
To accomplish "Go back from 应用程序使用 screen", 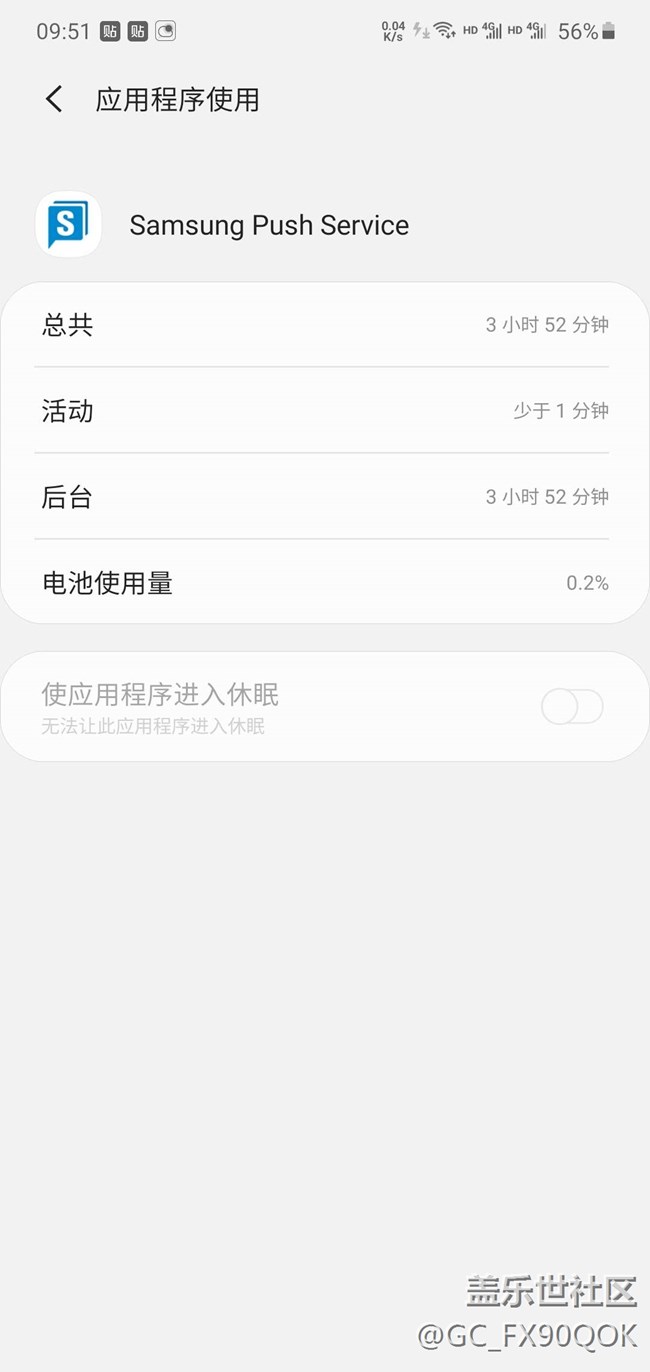I will coord(54,99).
